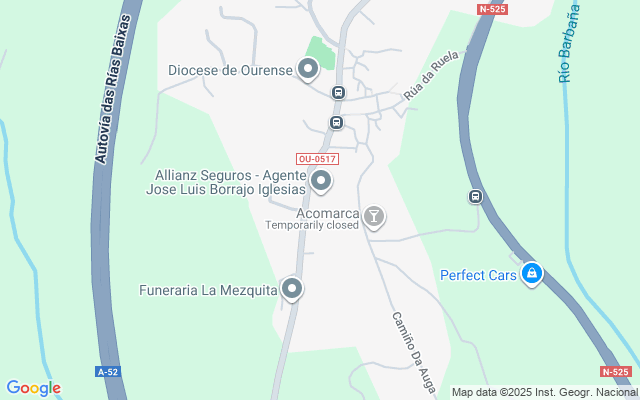Select the Perfect Cars marker
640x400 pixels.
[532, 273]
